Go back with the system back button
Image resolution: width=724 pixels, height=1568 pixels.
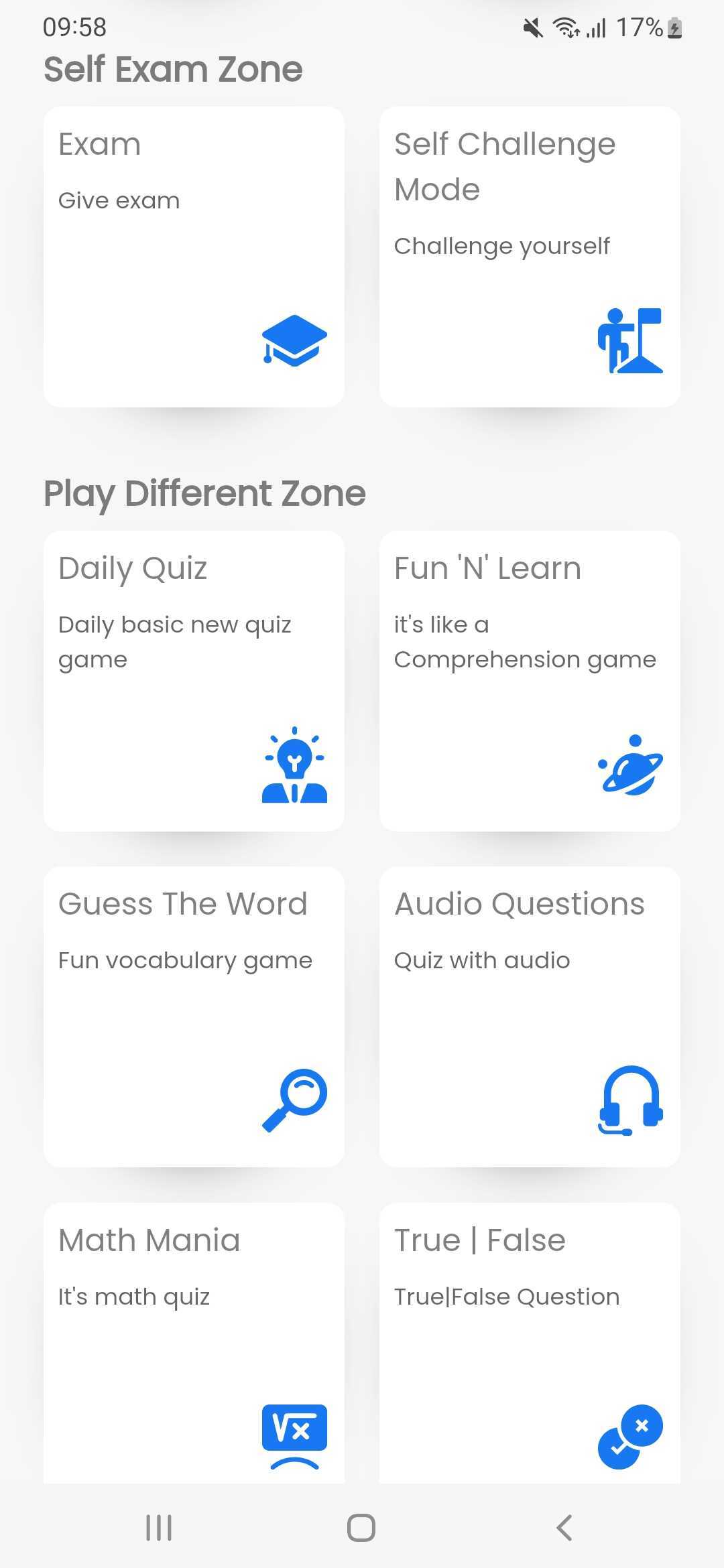click(564, 1528)
